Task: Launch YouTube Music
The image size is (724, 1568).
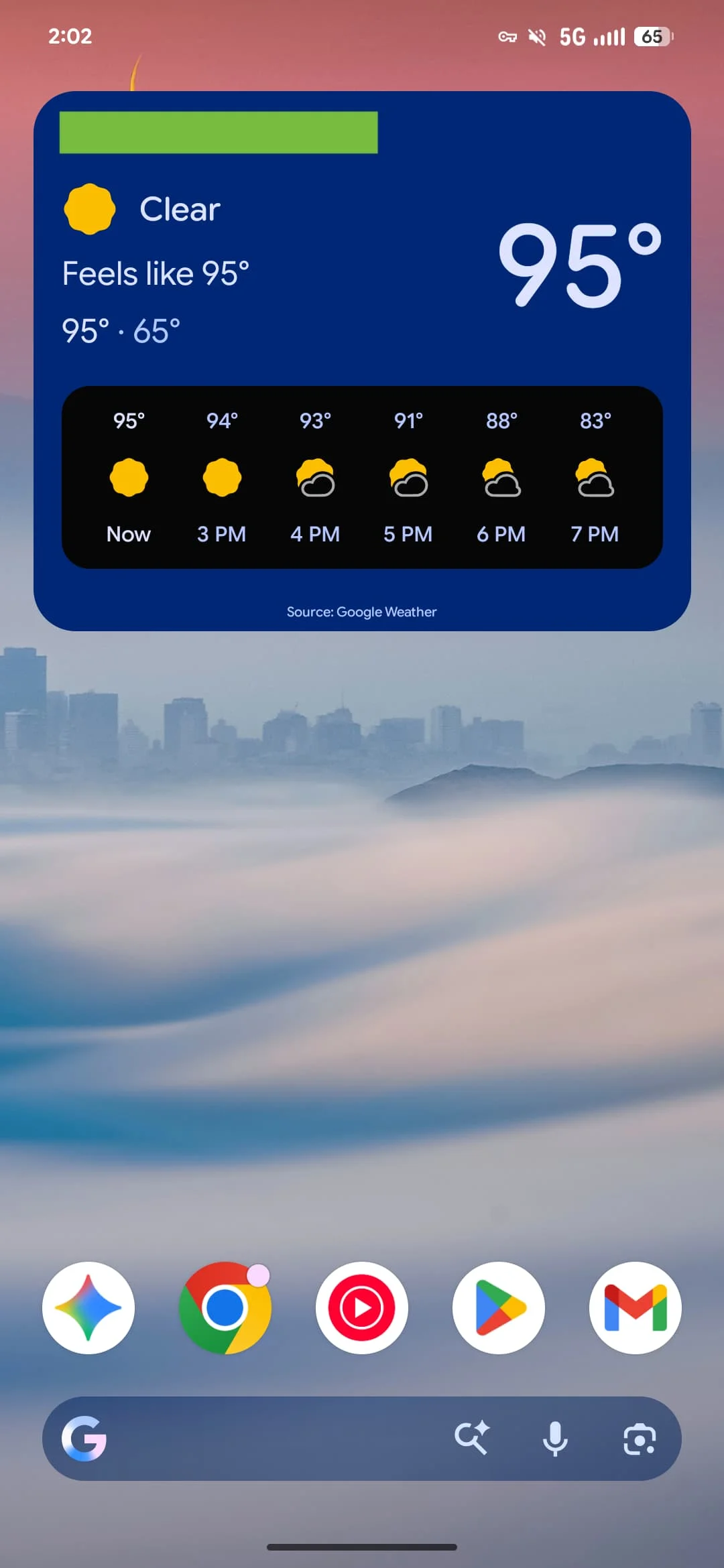Action: 362,1307
